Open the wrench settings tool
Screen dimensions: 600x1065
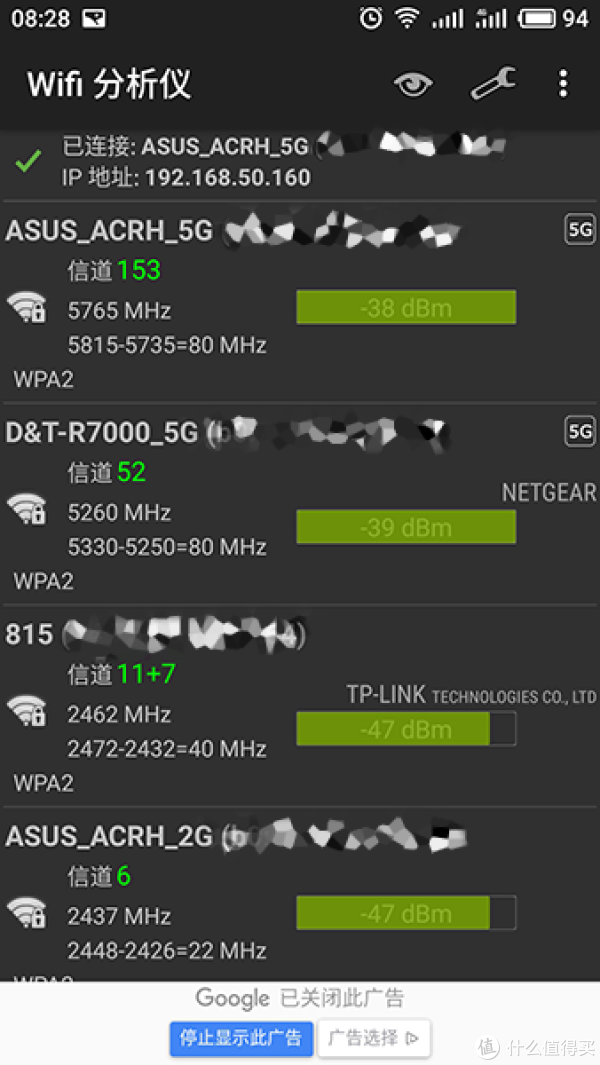click(493, 83)
